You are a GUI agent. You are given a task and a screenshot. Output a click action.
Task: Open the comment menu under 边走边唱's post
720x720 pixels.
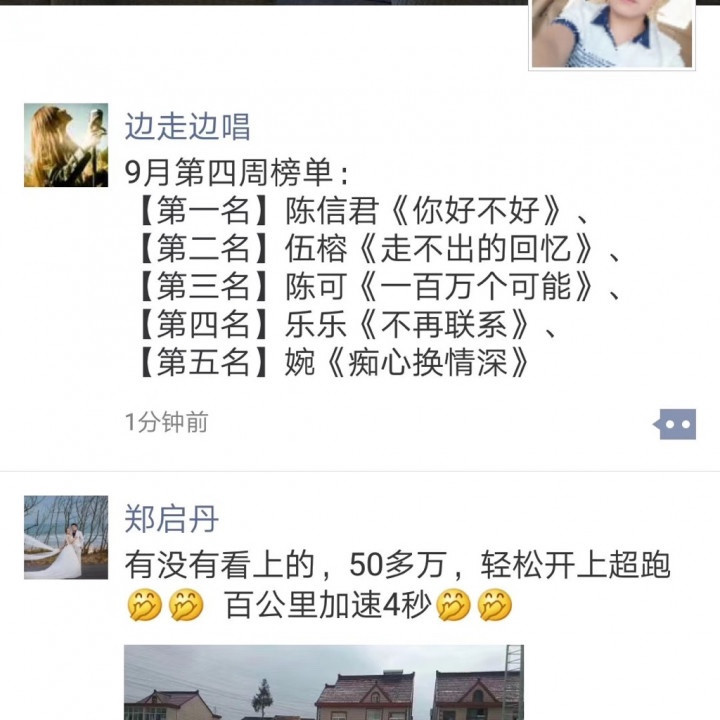tap(675, 424)
